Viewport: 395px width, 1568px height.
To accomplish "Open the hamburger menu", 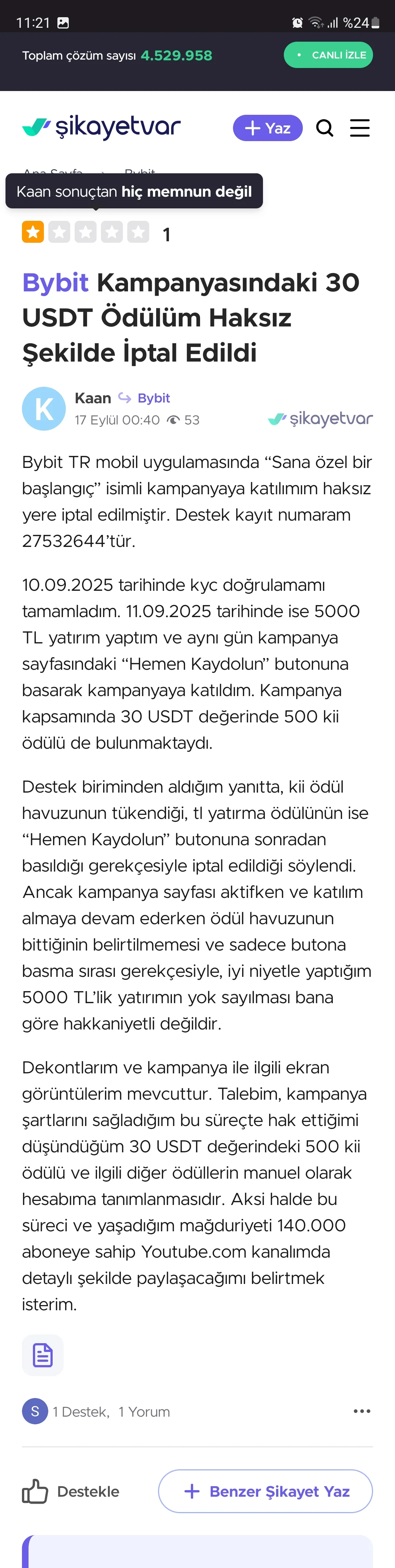I will [360, 128].
